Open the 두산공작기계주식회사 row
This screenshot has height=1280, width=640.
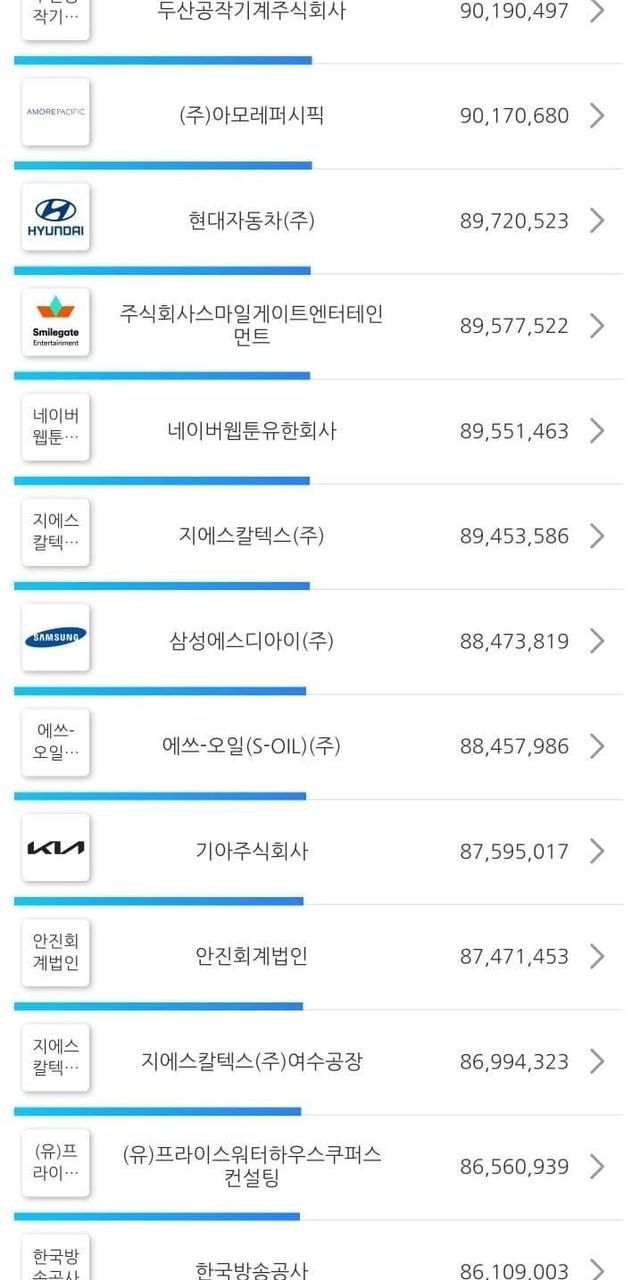click(x=318, y=14)
